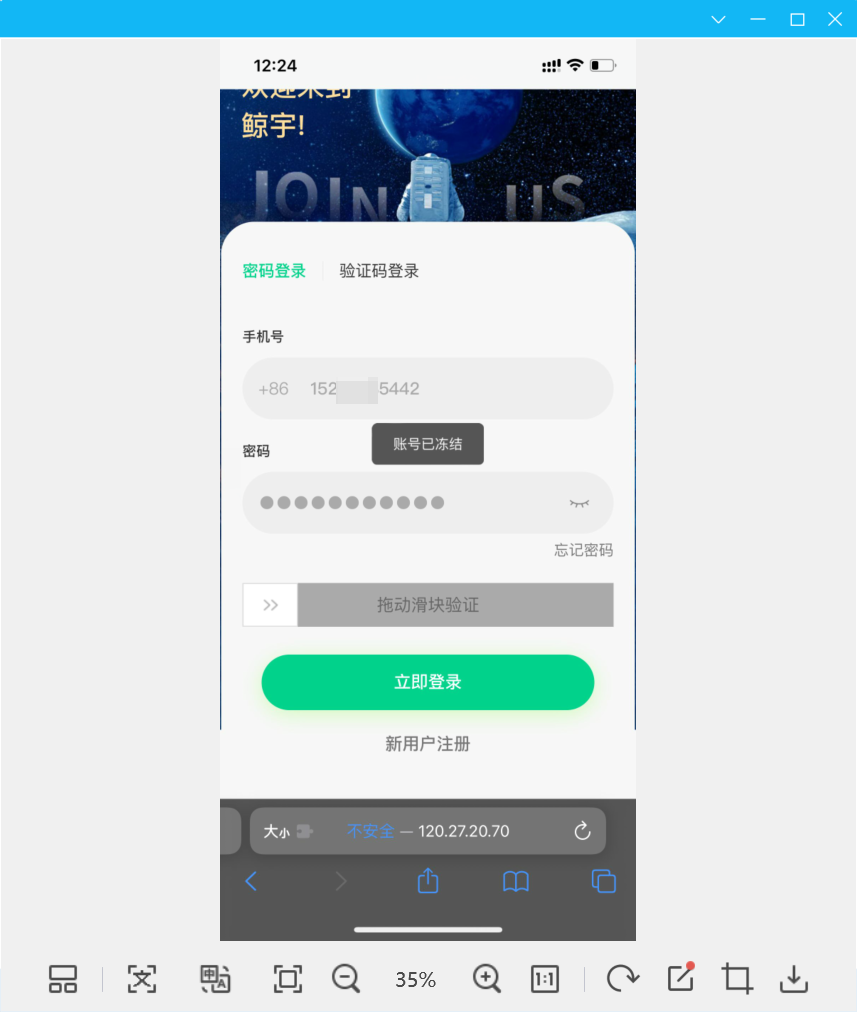
Task: Open the thumbnail layout view
Action: 63,979
